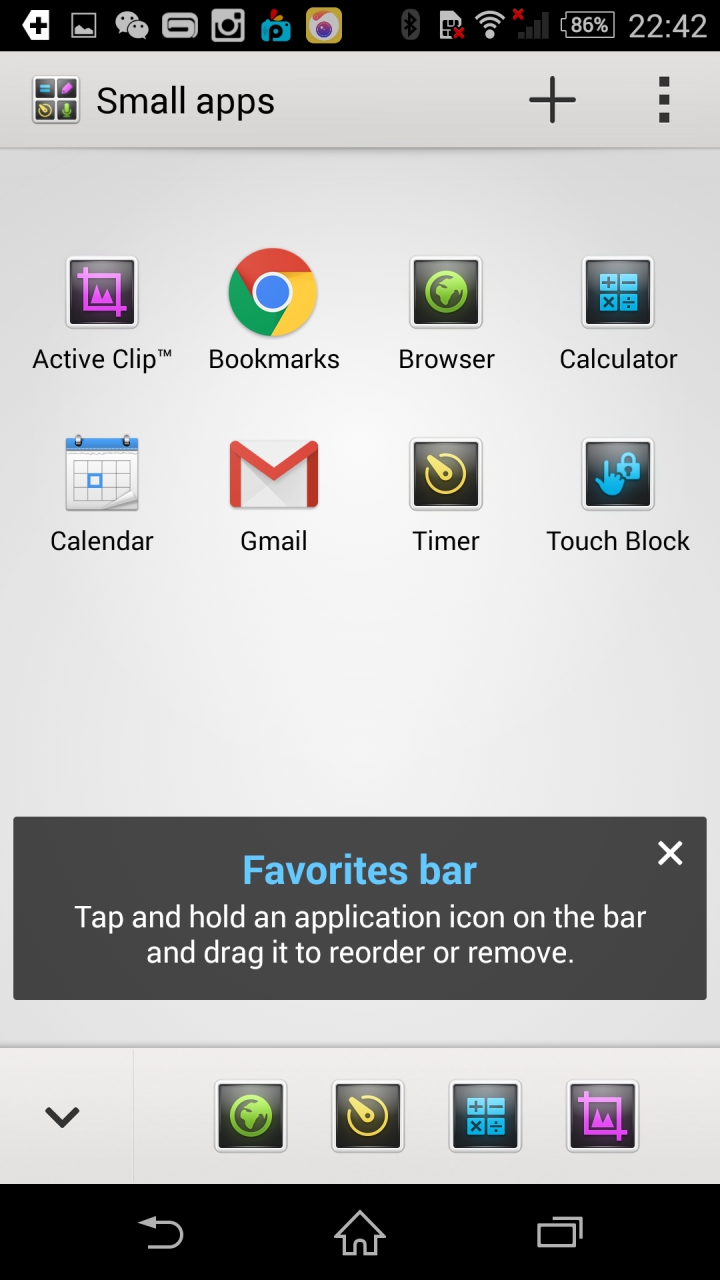Tap the calculator icon in favorites bar
Viewport: 720px width, 1280px height.
coord(485,1116)
